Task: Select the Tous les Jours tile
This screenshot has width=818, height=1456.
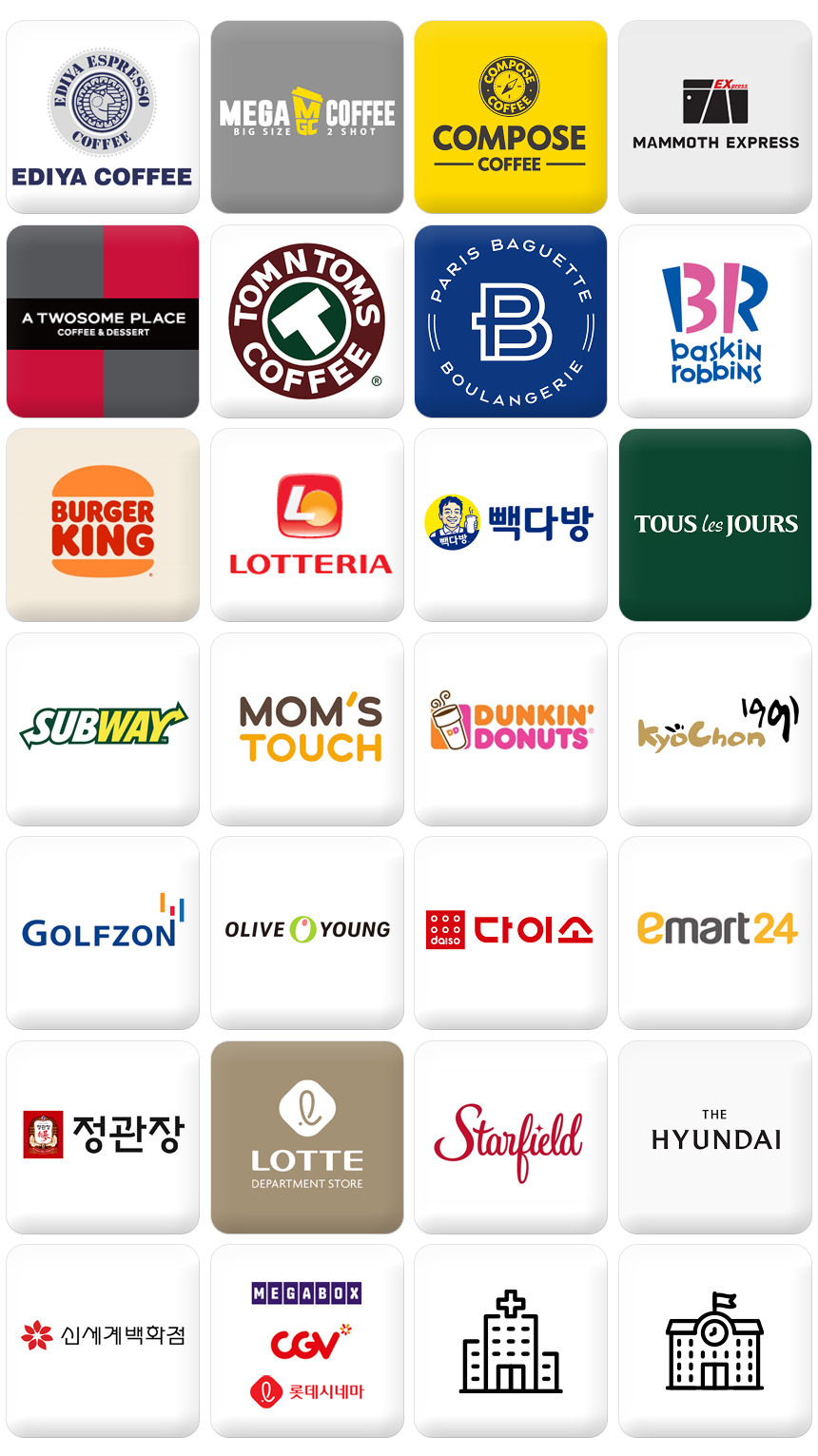Action: 715,525
